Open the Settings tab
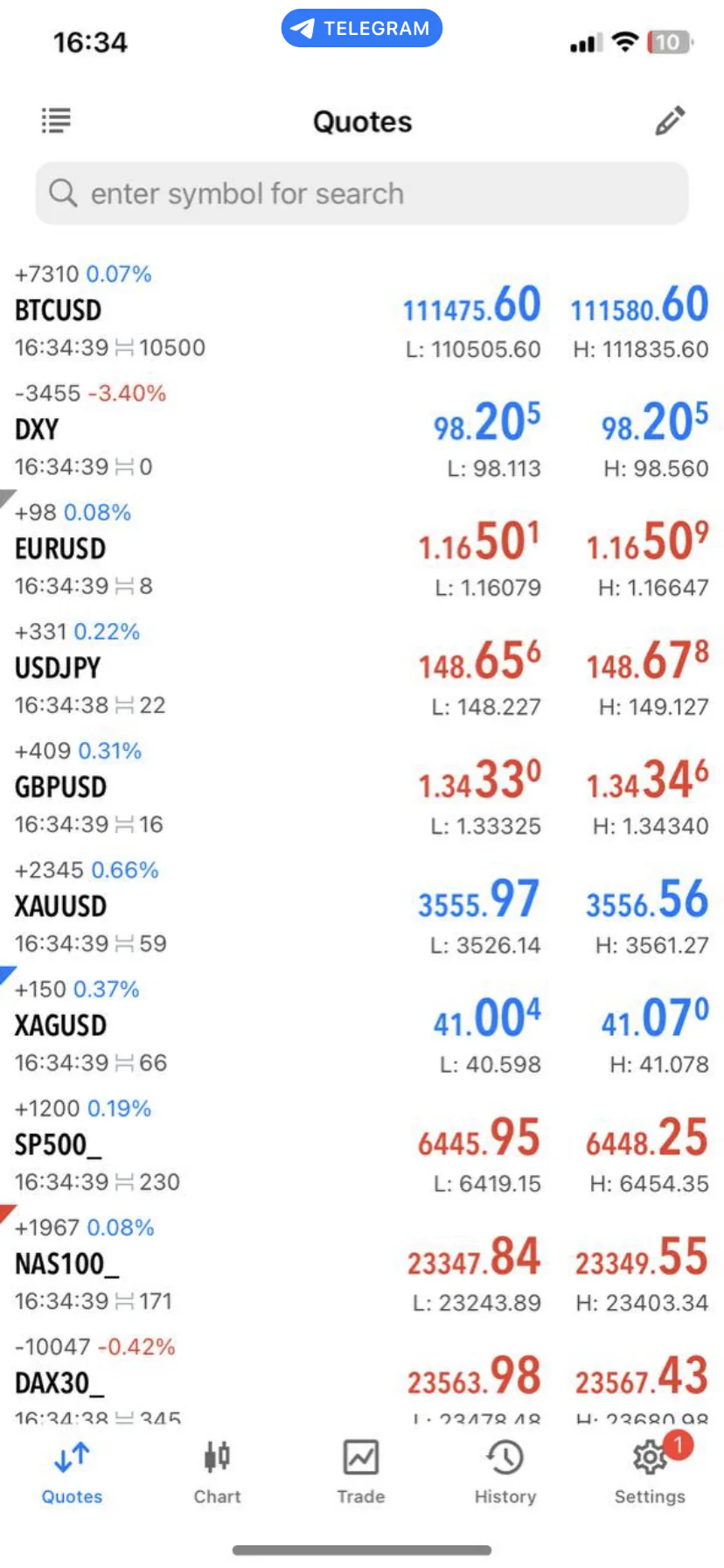This screenshot has width=724, height=1568. [650, 1472]
